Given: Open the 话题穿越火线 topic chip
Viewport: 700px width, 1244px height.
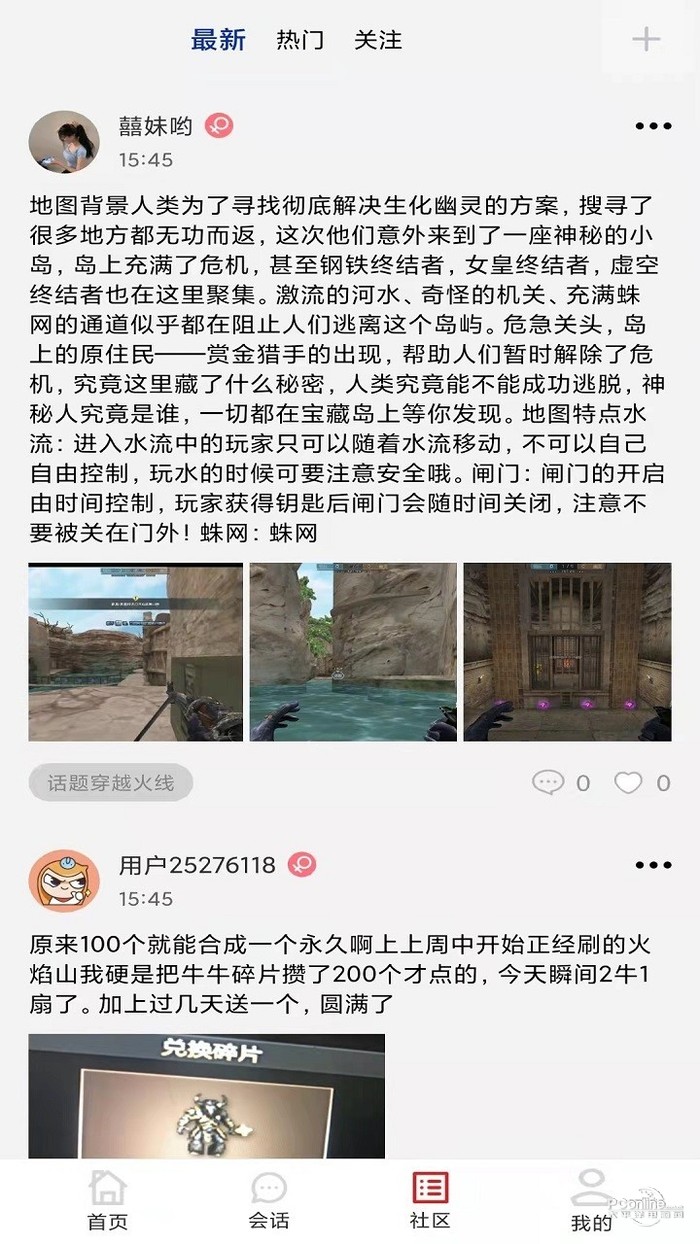Looking at the screenshot, I should [111, 783].
